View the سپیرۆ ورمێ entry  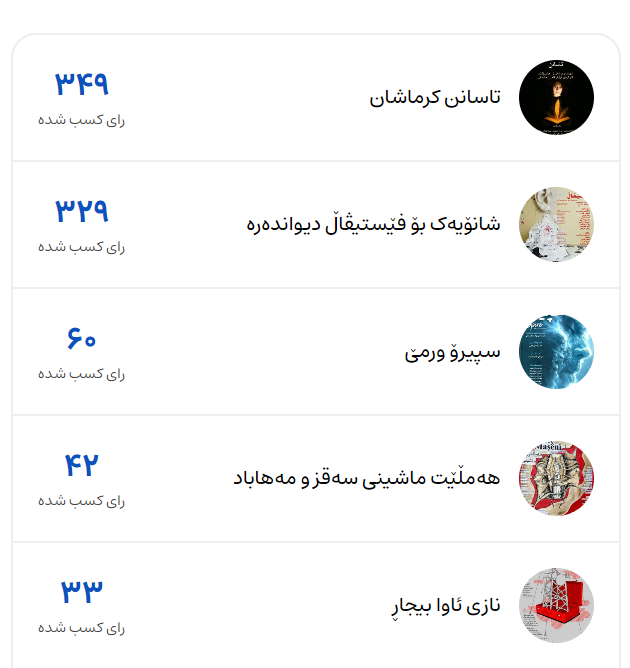click(452, 352)
